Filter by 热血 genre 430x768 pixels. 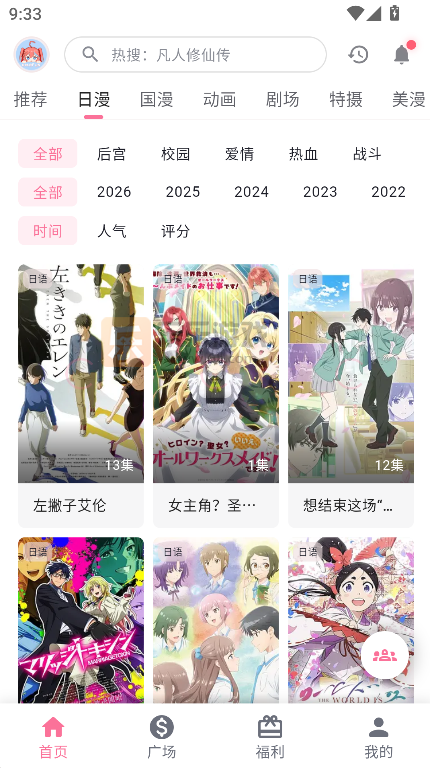[303, 154]
